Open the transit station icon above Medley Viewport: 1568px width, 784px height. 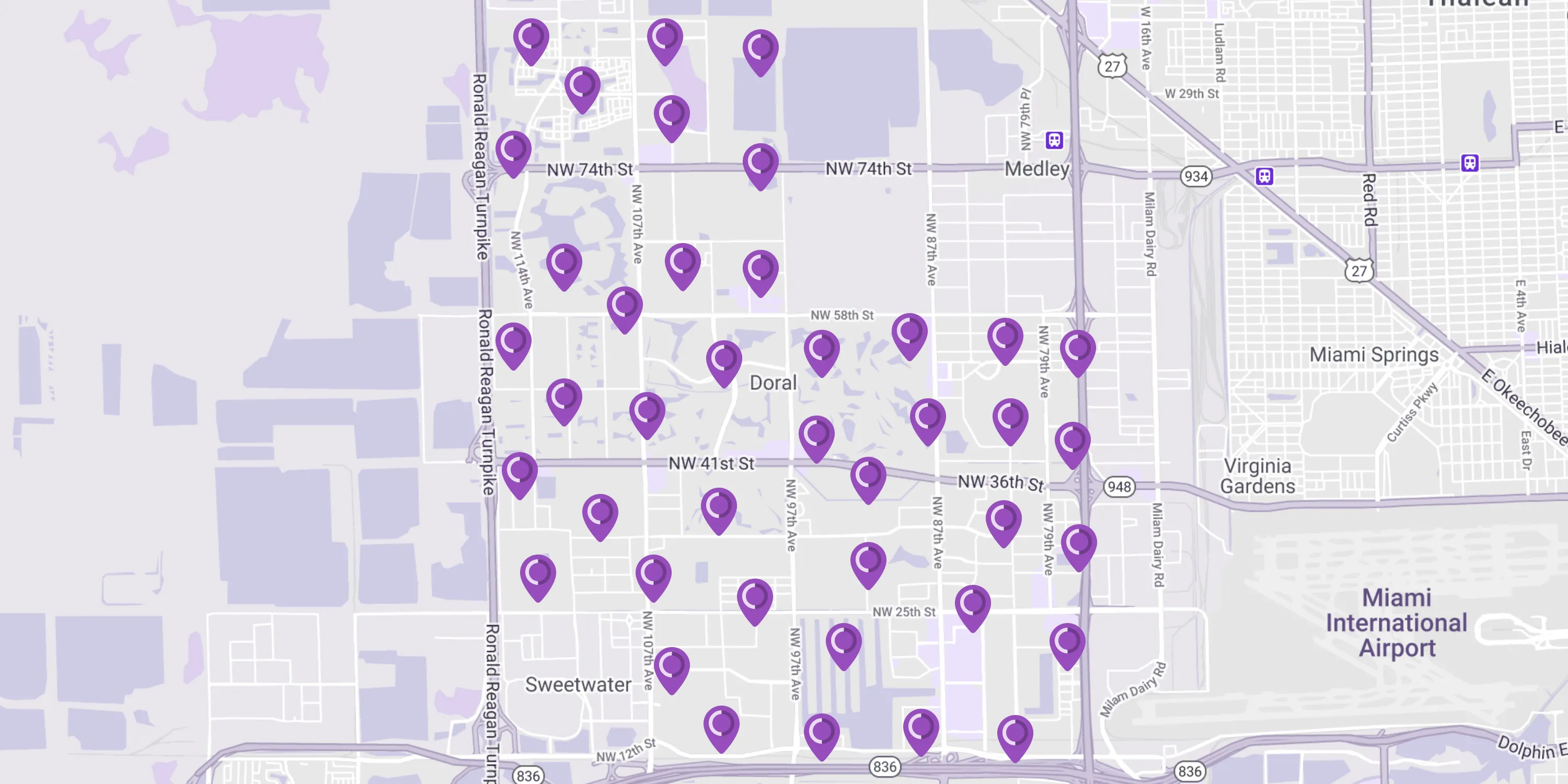(1054, 141)
